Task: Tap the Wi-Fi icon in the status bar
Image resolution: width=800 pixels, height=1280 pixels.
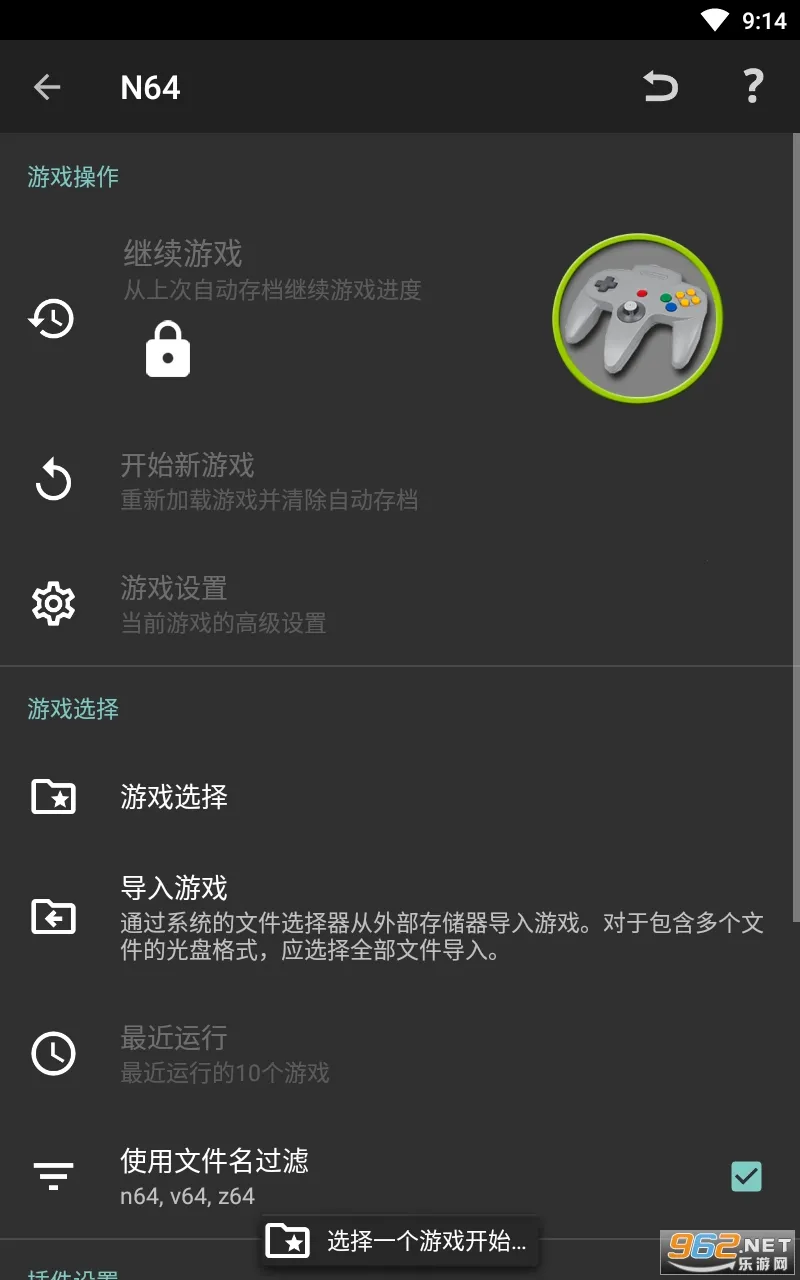Action: point(713,17)
